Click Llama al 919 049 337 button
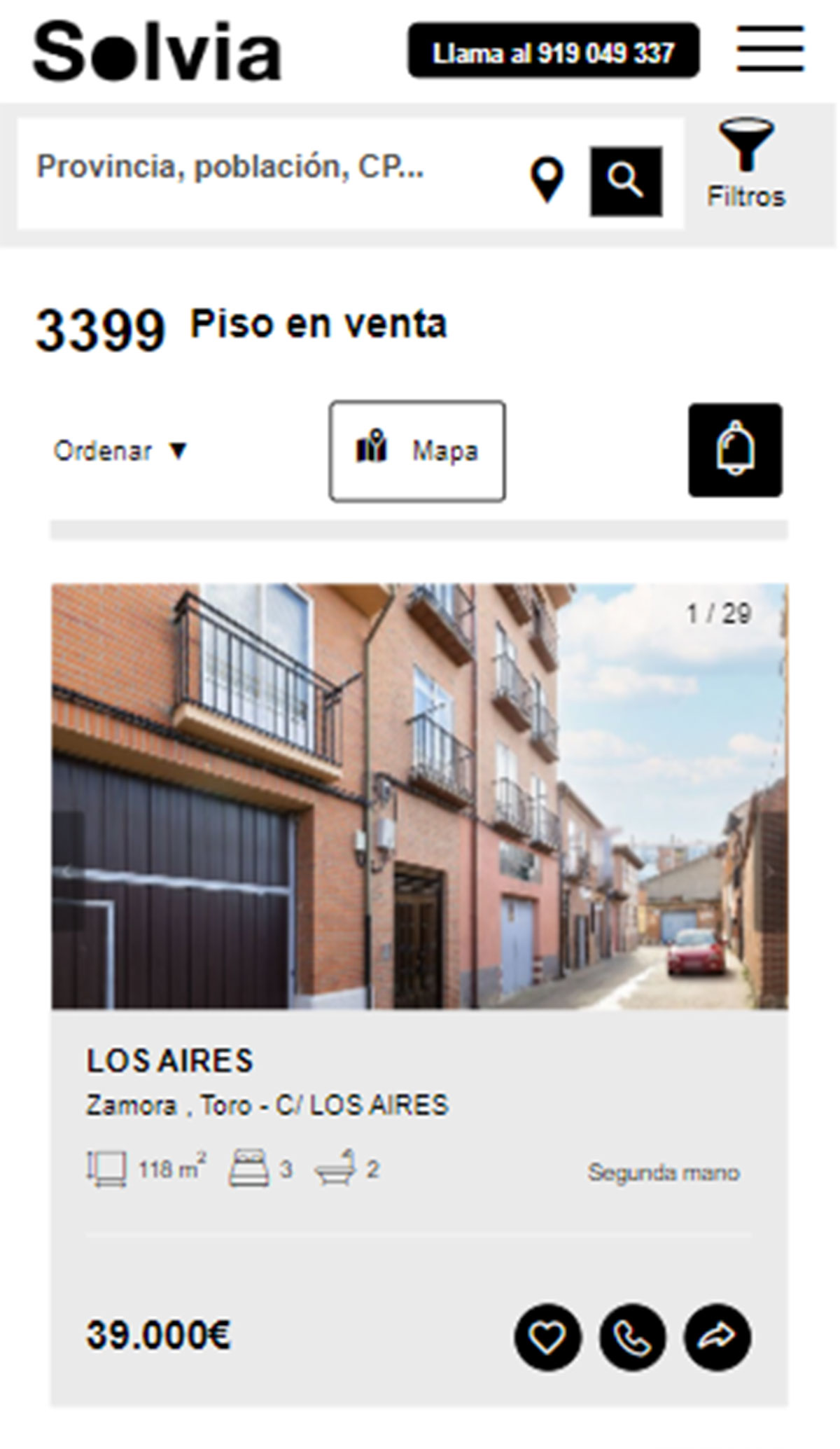 coord(553,51)
